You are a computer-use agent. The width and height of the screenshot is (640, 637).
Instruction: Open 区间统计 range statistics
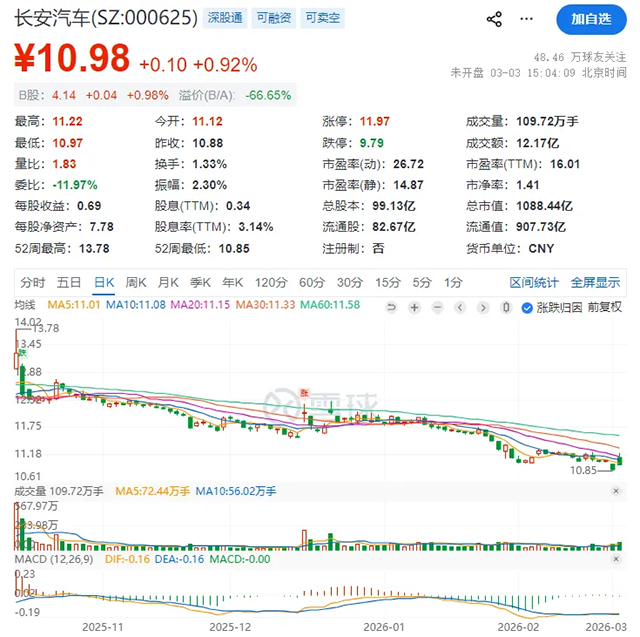pyautogui.click(x=535, y=282)
